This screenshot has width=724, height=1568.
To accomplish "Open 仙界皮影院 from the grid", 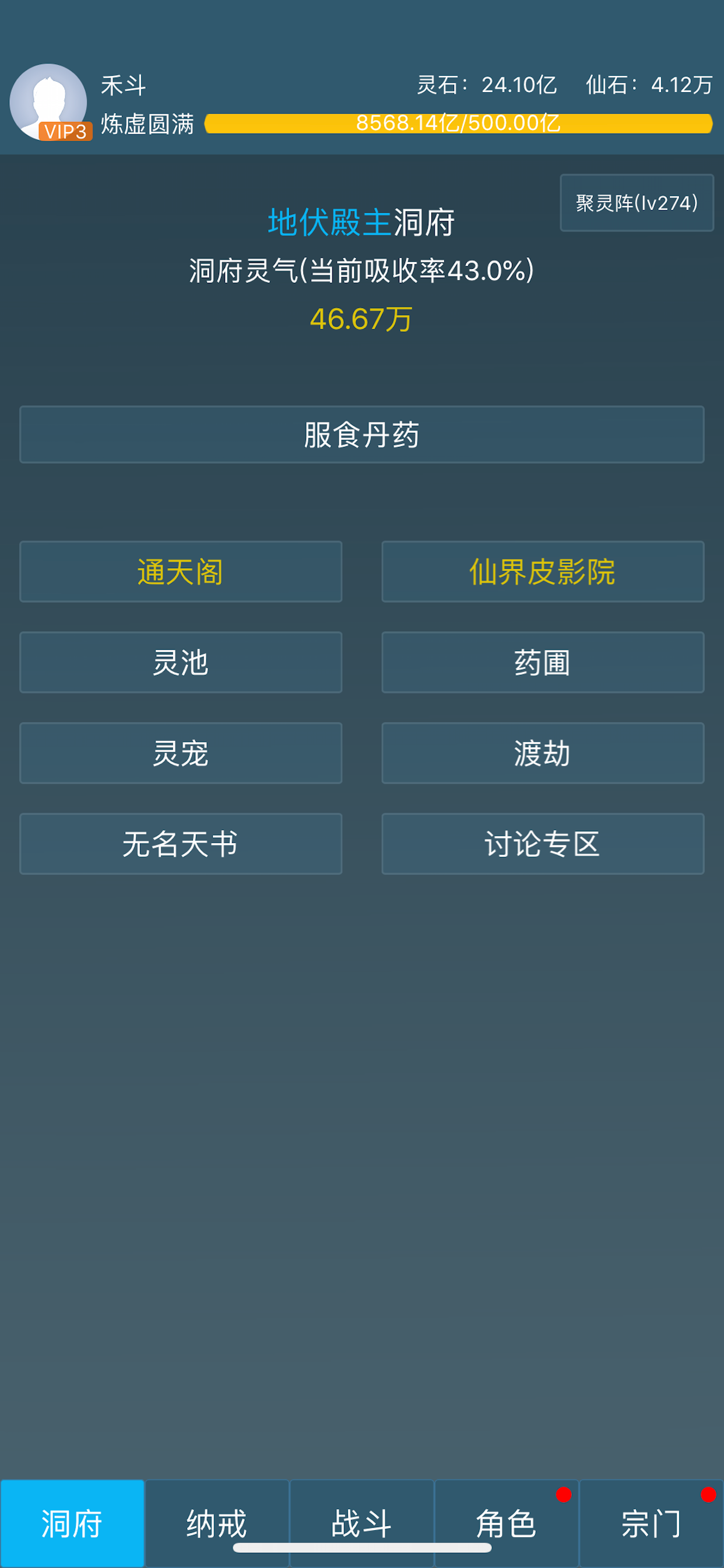I will pyautogui.click(x=543, y=571).
